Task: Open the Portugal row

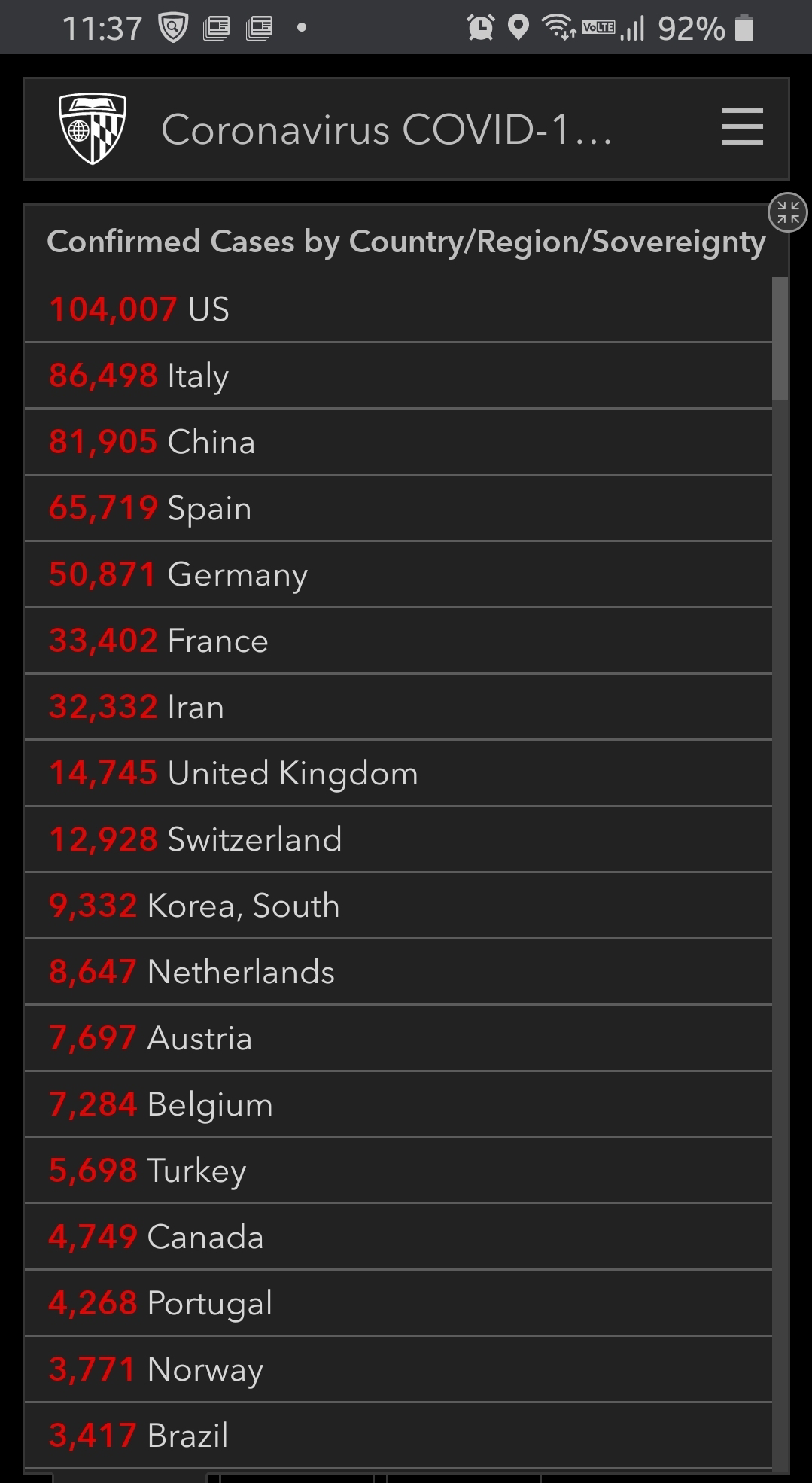Action: click(398, 1303)
